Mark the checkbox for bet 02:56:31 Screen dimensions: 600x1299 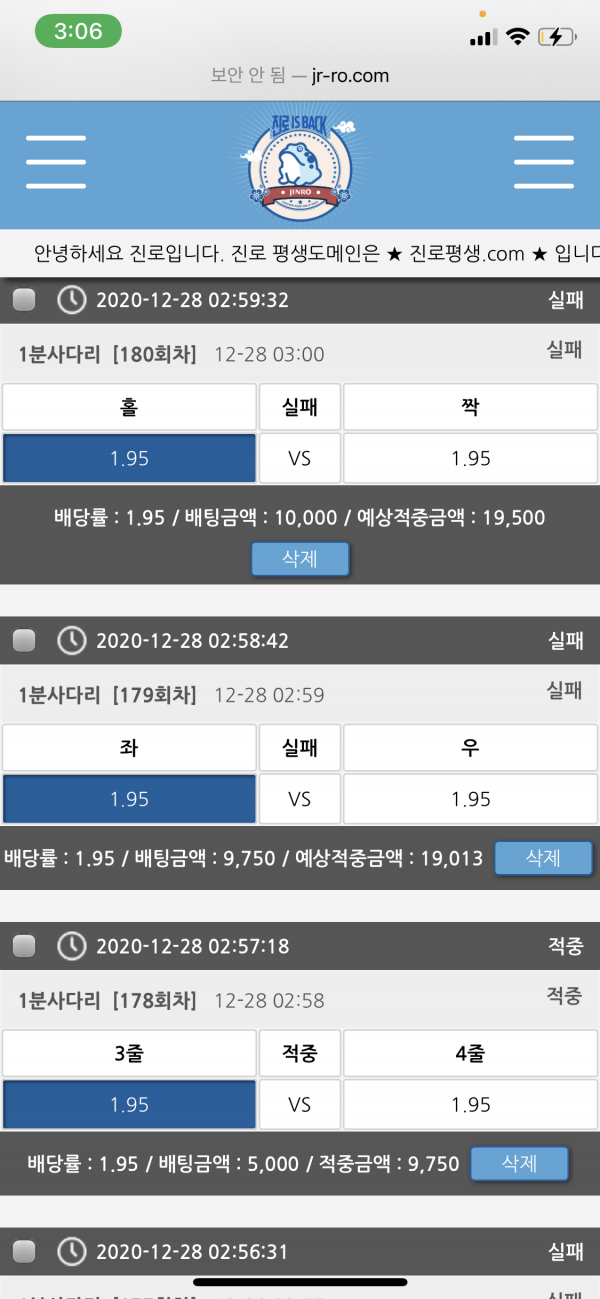point(24,1251)
